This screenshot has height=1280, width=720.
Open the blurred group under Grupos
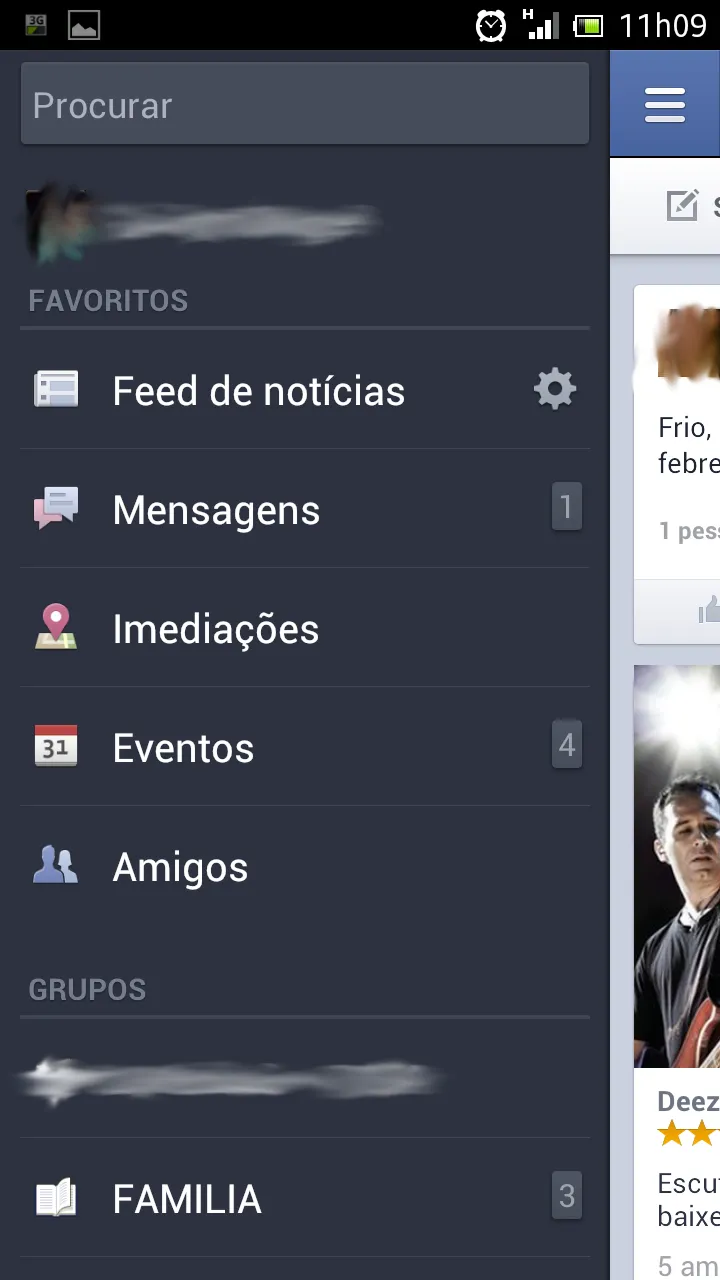[232, 1081]
